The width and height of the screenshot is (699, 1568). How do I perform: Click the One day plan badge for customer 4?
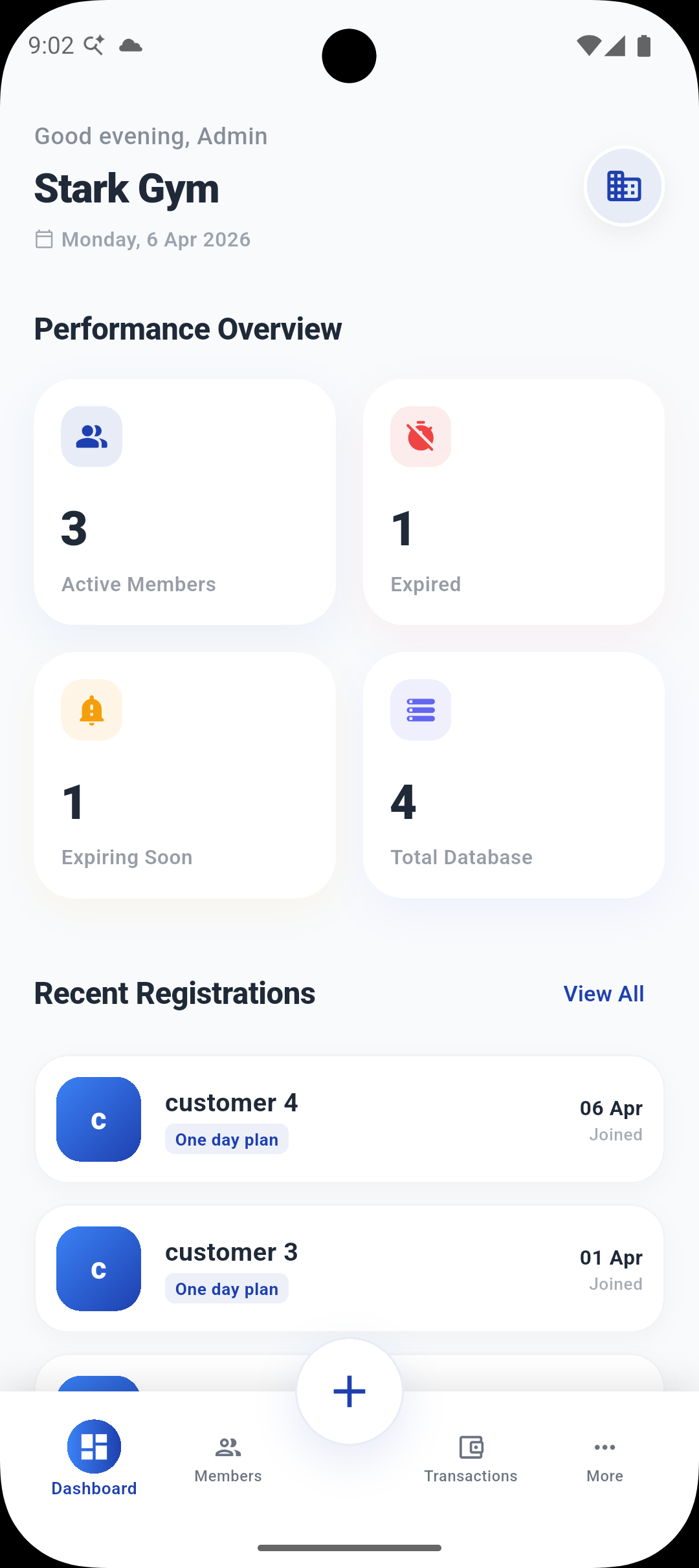(x=227, y=1139)
